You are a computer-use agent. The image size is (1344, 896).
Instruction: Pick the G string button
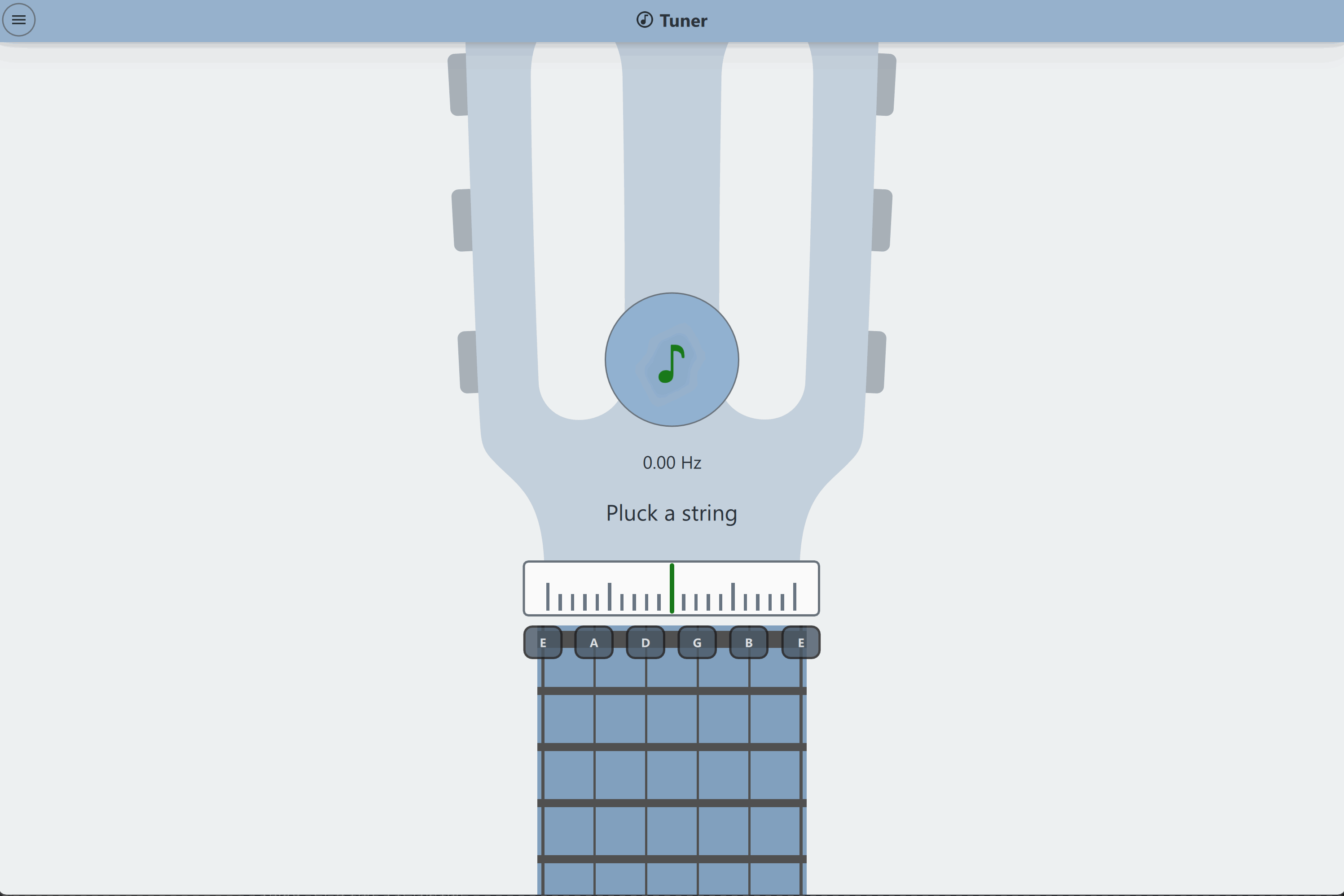tap(697, 642)
